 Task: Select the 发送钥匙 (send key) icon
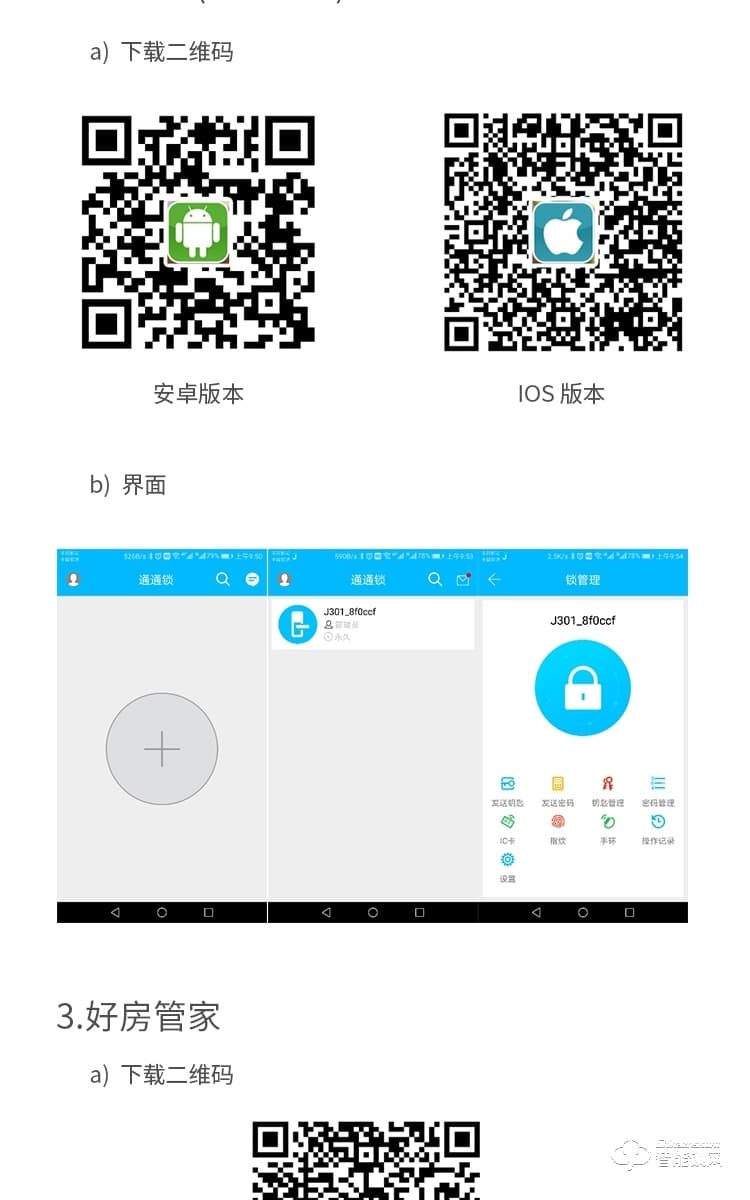coord(508,783)
